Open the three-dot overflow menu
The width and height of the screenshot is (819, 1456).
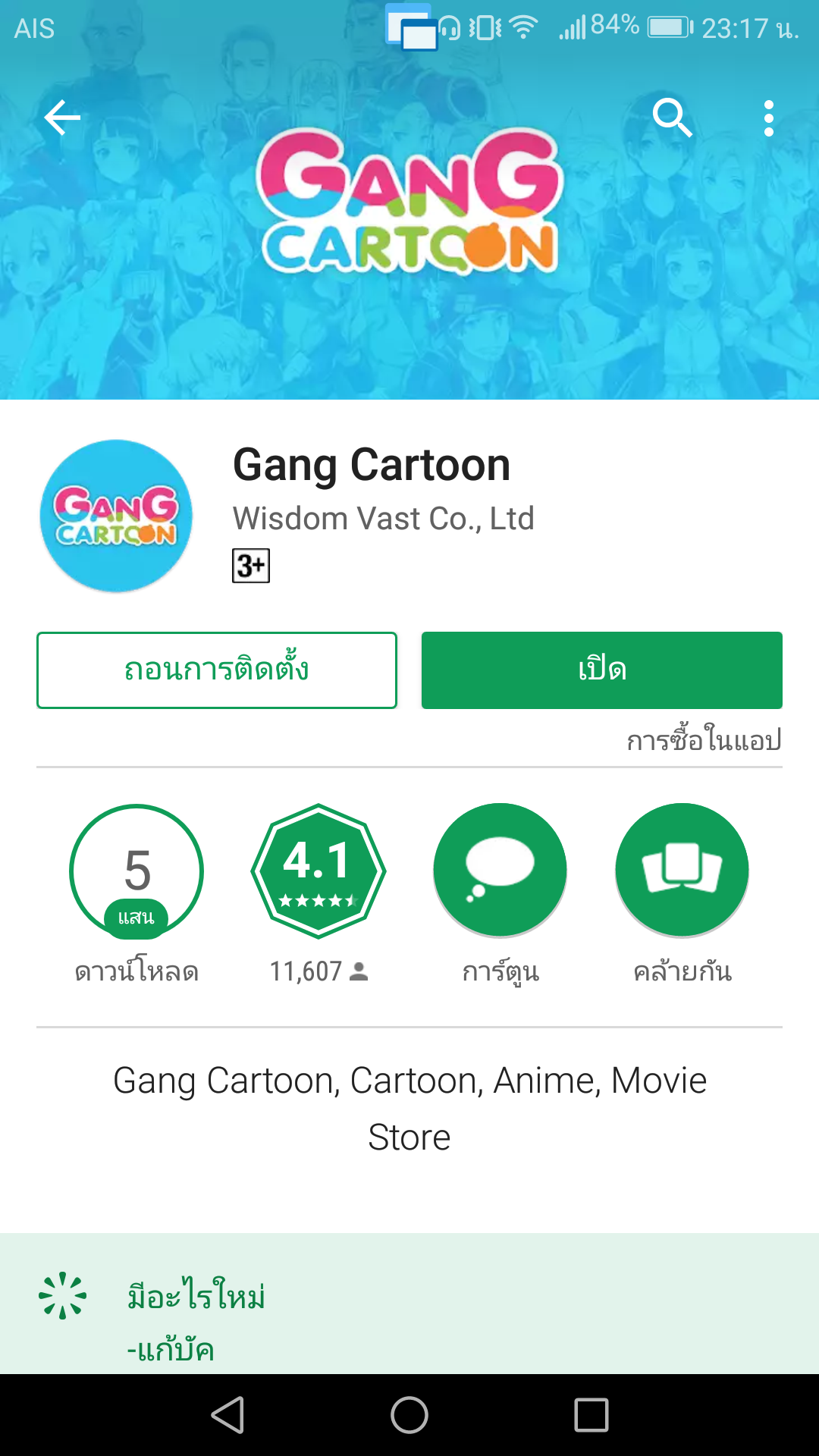pyautogui.click(x=769, y=118)
